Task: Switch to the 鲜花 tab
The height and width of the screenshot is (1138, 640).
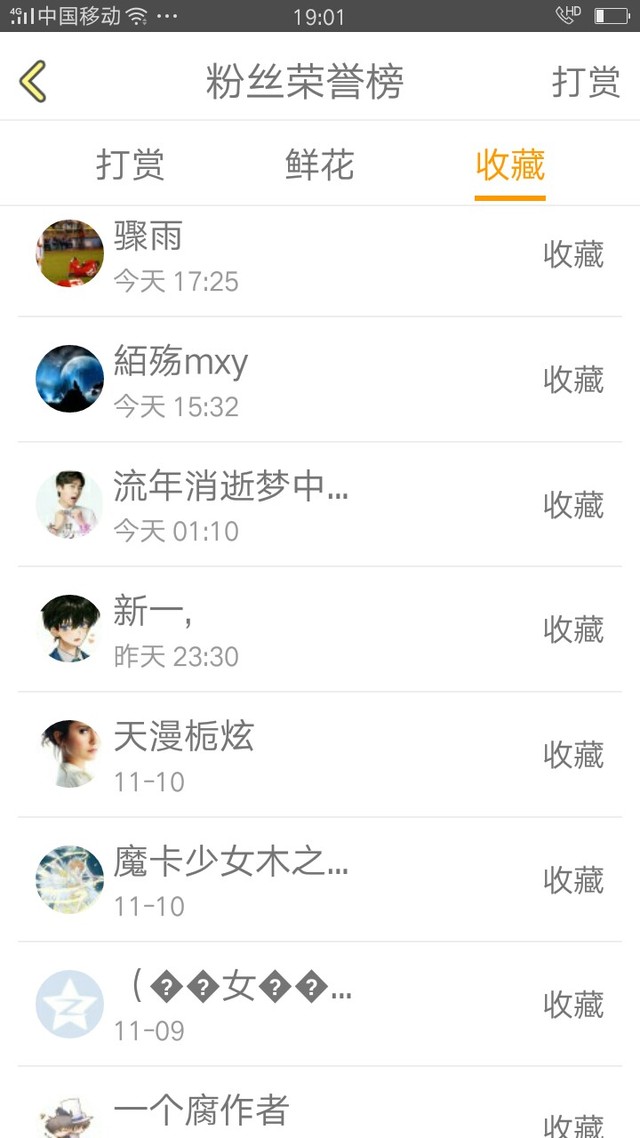Action: point(320,165)
